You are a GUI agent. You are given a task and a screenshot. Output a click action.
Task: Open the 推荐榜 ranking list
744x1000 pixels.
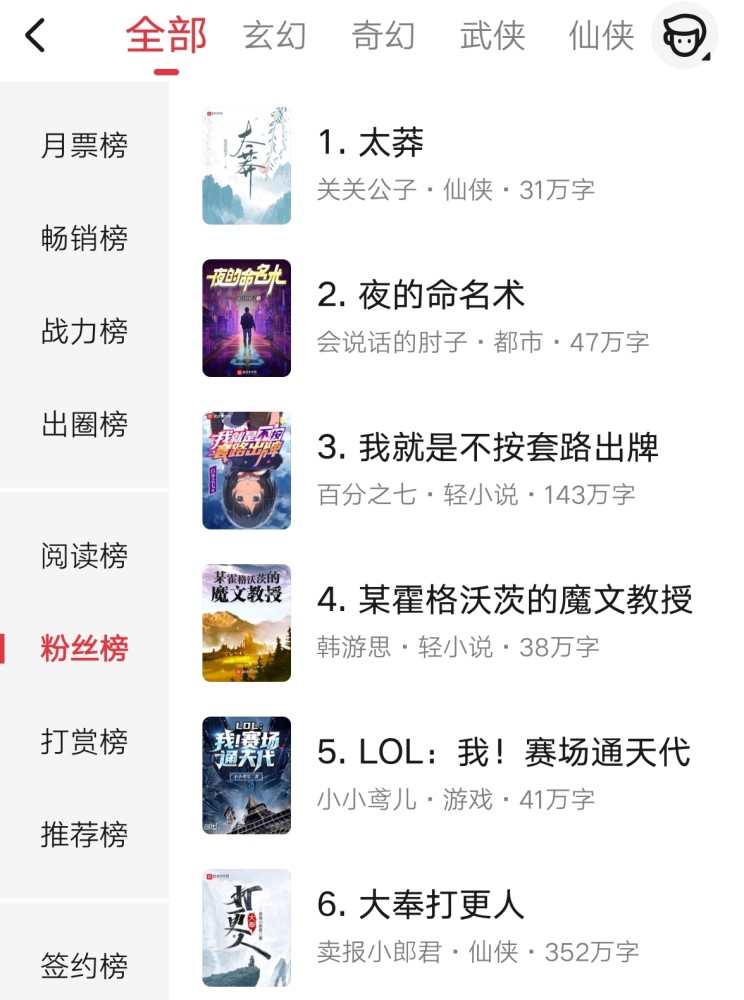pos(85,834)
